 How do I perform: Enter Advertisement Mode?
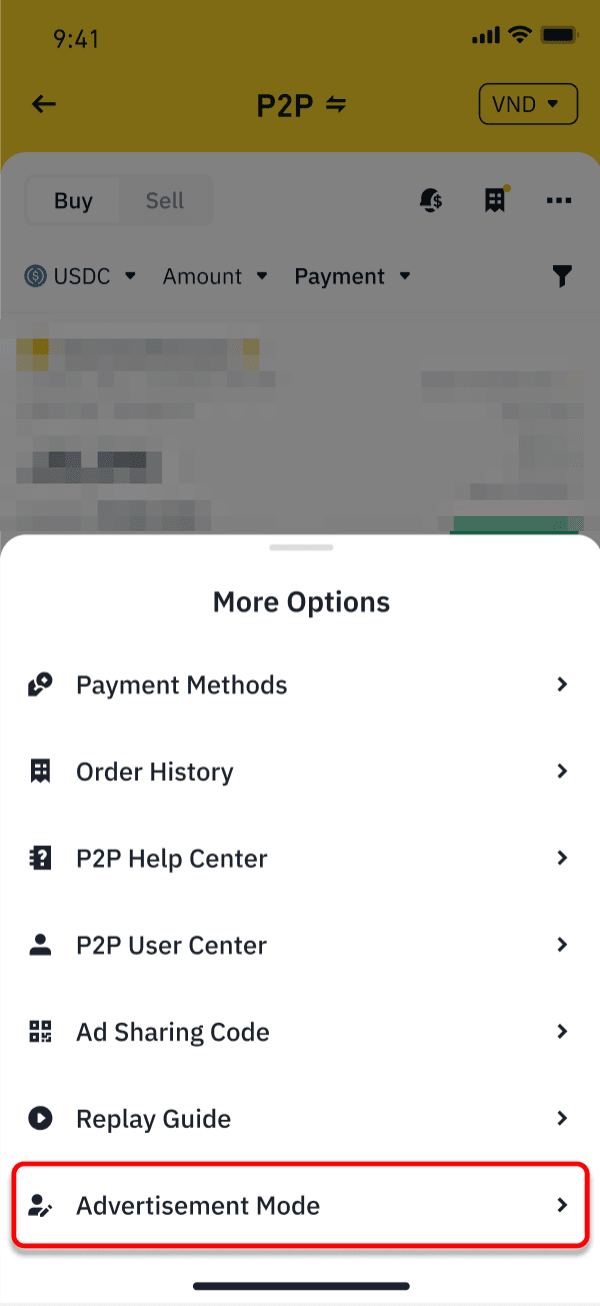[299, 1205]
